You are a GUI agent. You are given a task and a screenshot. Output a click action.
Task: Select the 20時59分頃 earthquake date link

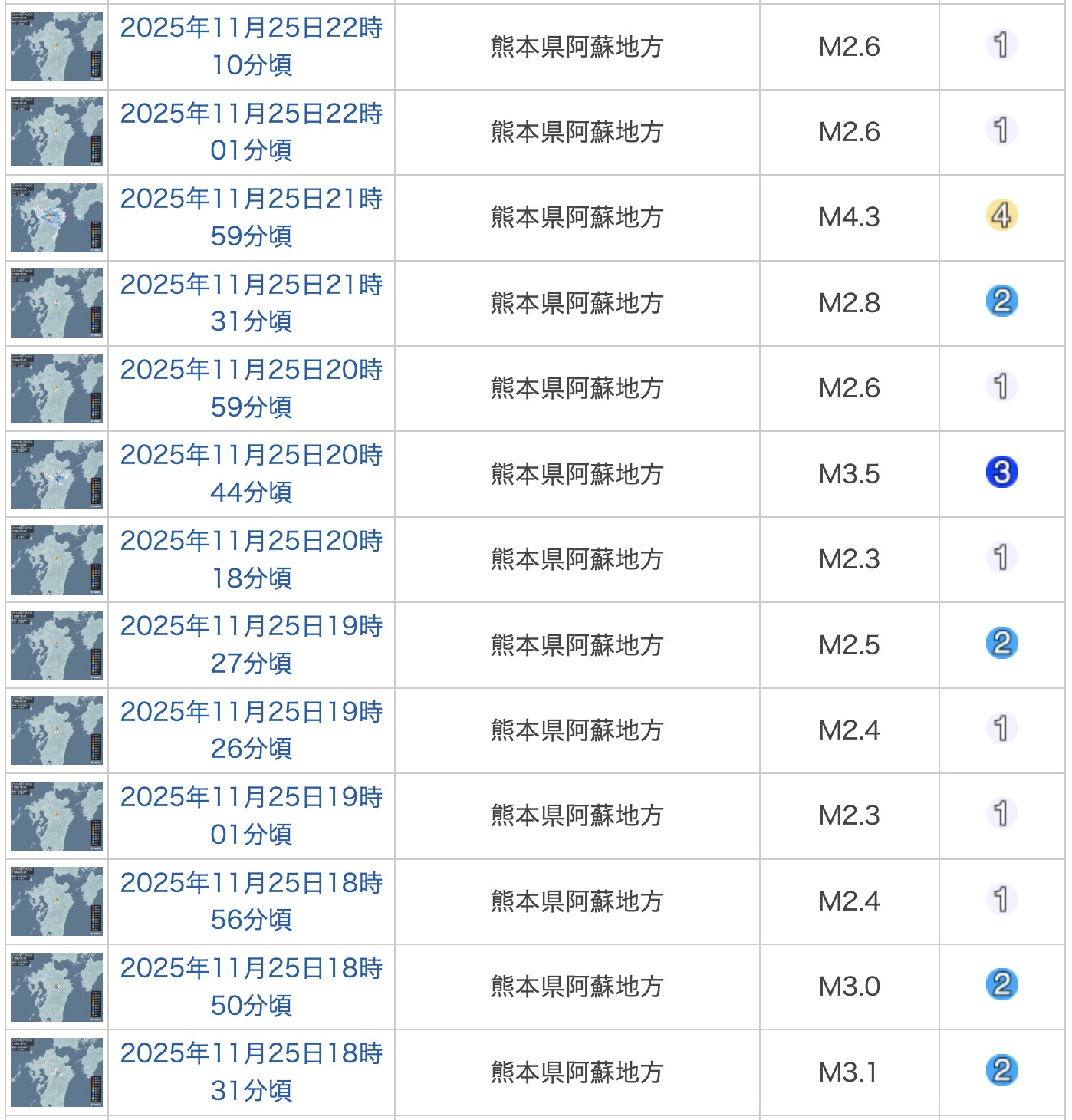tap(252, 388)
